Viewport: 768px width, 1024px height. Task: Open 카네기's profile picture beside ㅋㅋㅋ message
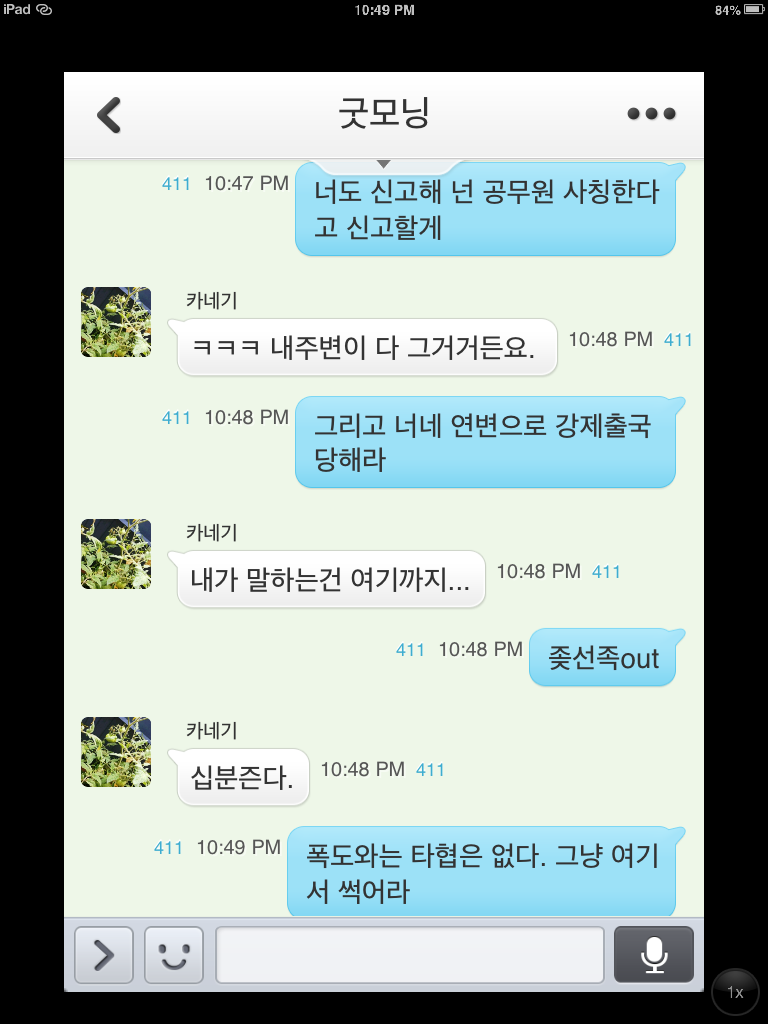tap(116, 322)
